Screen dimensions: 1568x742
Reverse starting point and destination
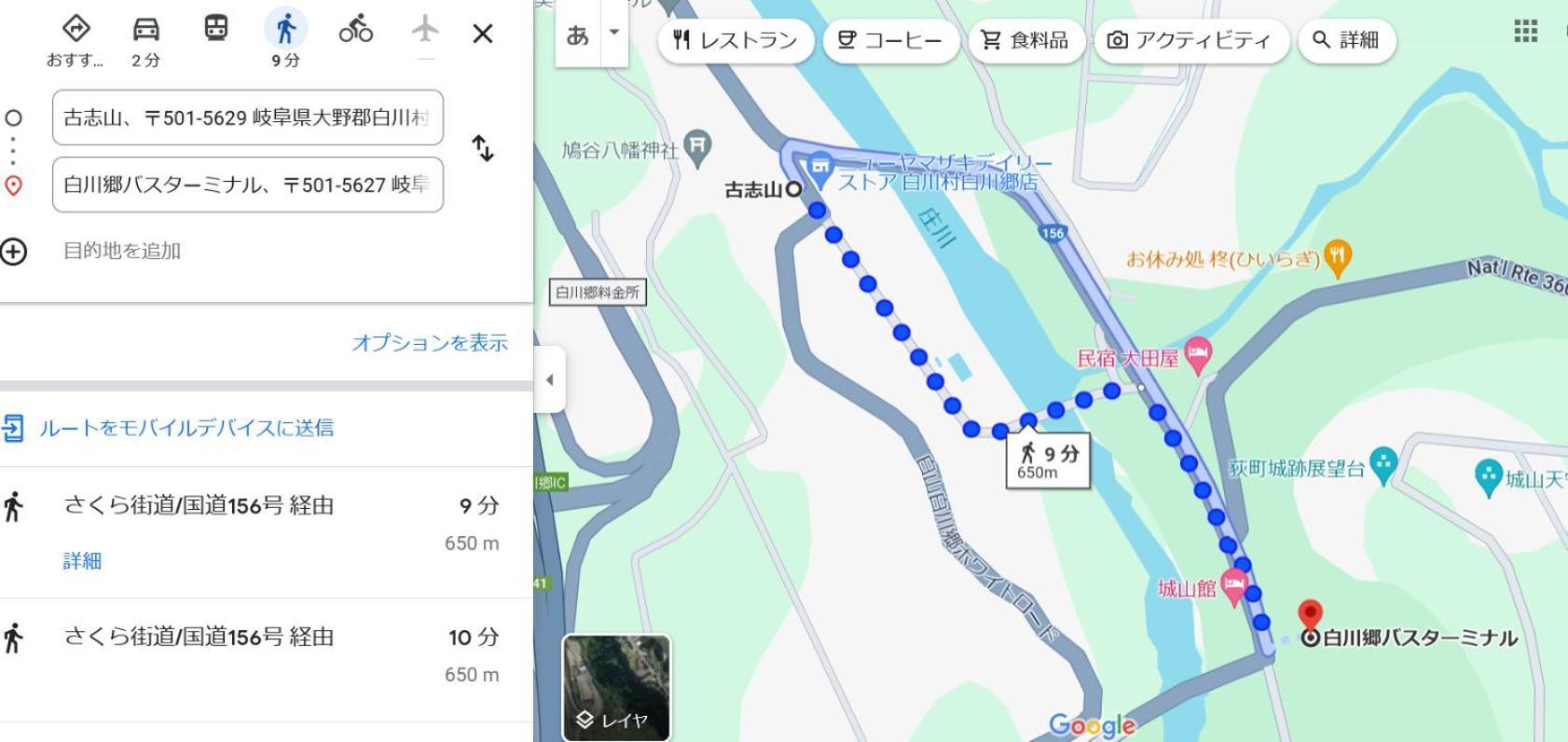coord(482,148)
